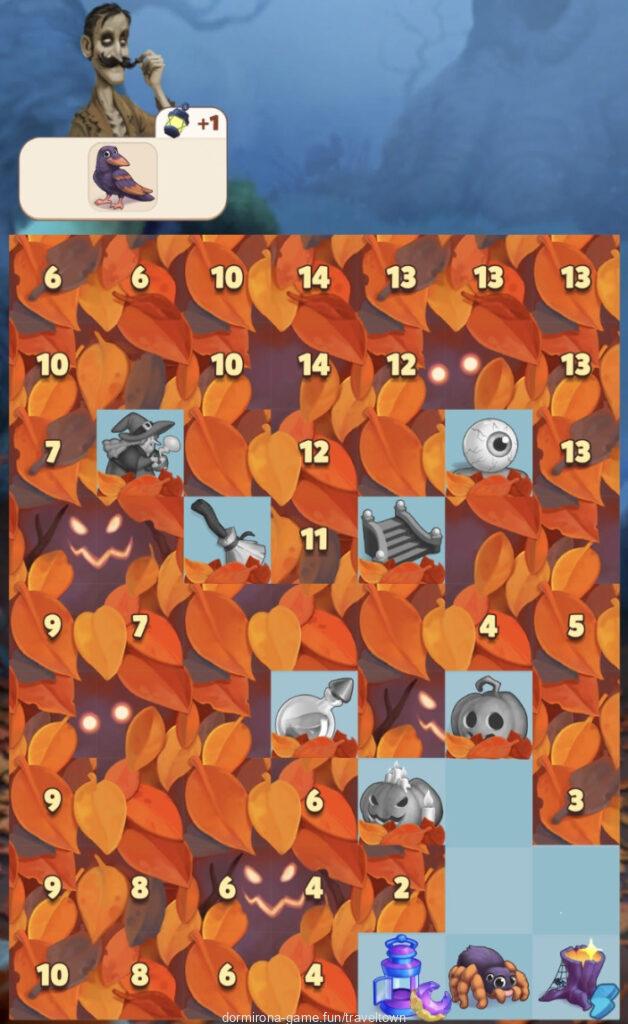Select the cobweb tree stump item
Screen dimensions: 628x1024
pos(575,977)
